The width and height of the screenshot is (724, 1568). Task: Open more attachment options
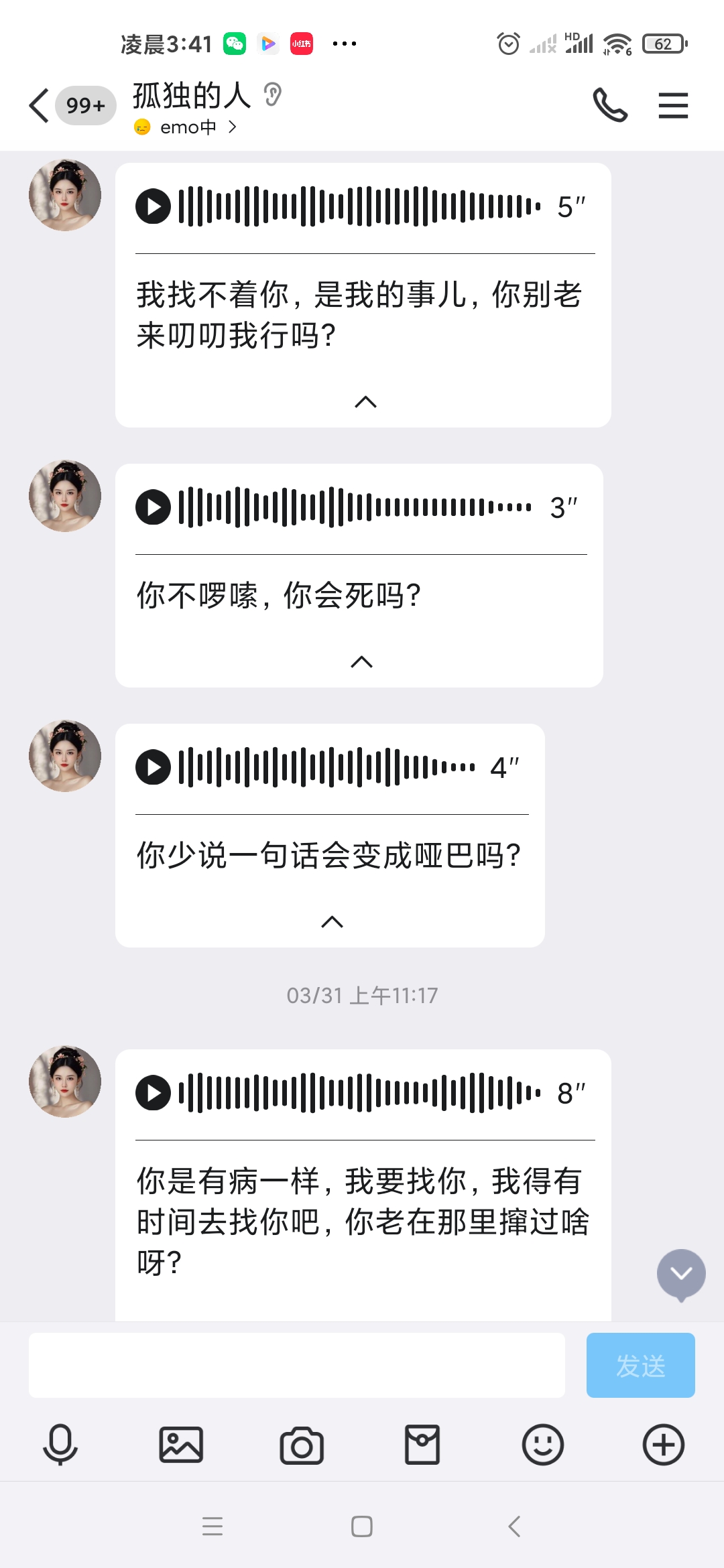point(664,1445)
